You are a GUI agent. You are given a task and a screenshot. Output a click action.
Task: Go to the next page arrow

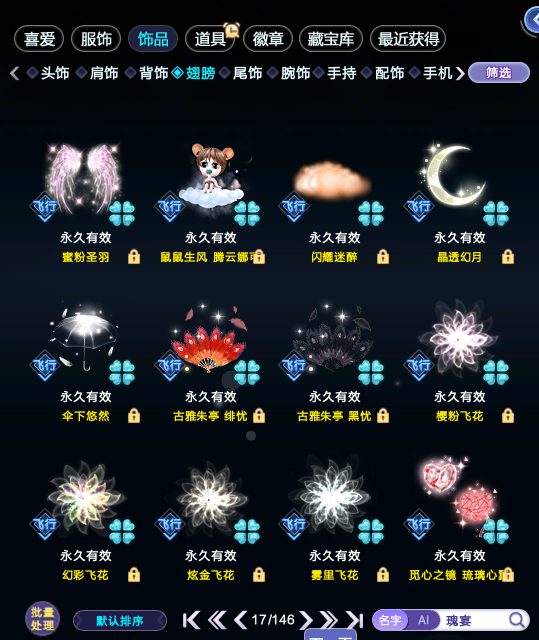click(x=306, y=620)
